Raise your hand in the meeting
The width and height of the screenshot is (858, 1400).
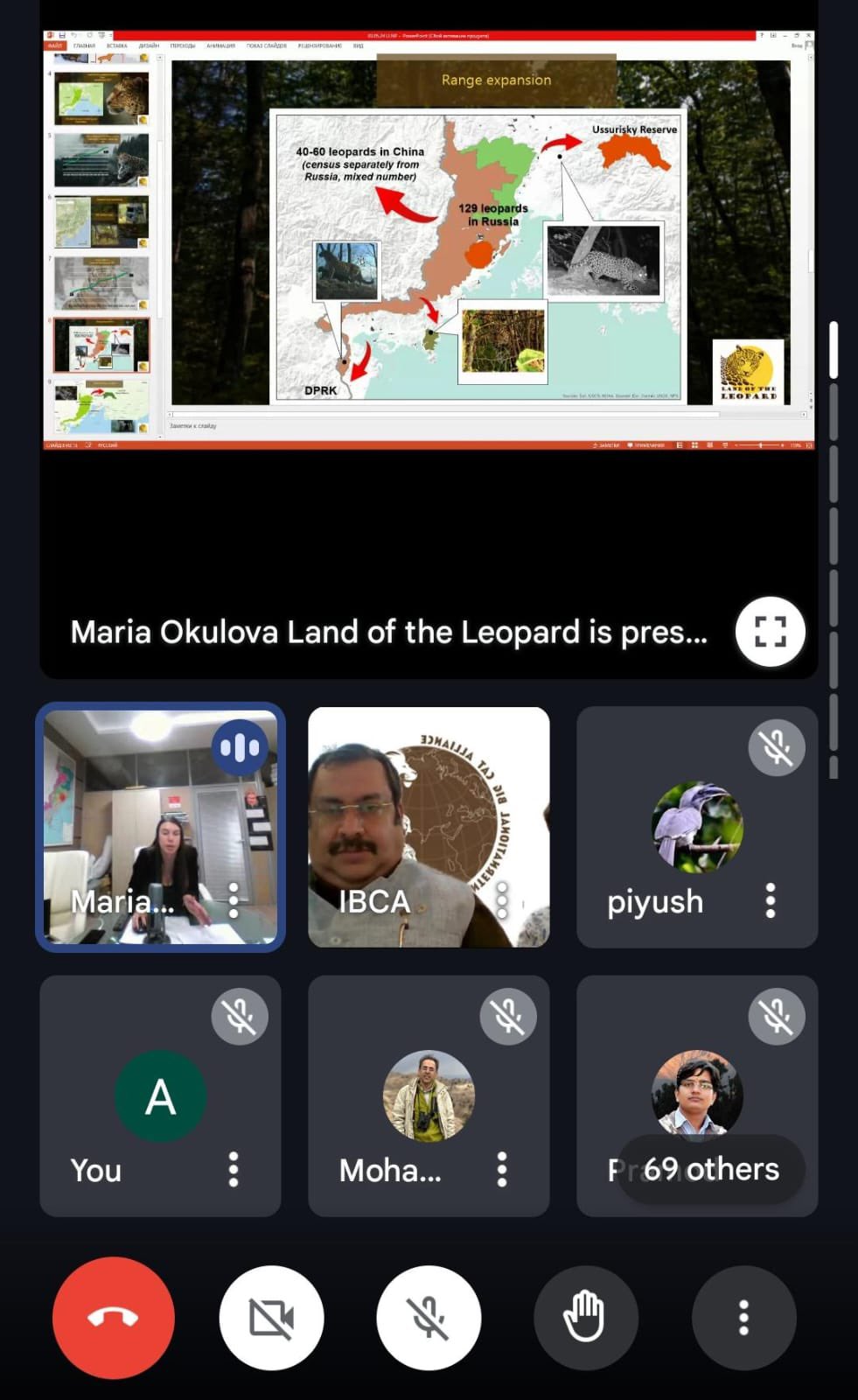tap(585, 1317)
